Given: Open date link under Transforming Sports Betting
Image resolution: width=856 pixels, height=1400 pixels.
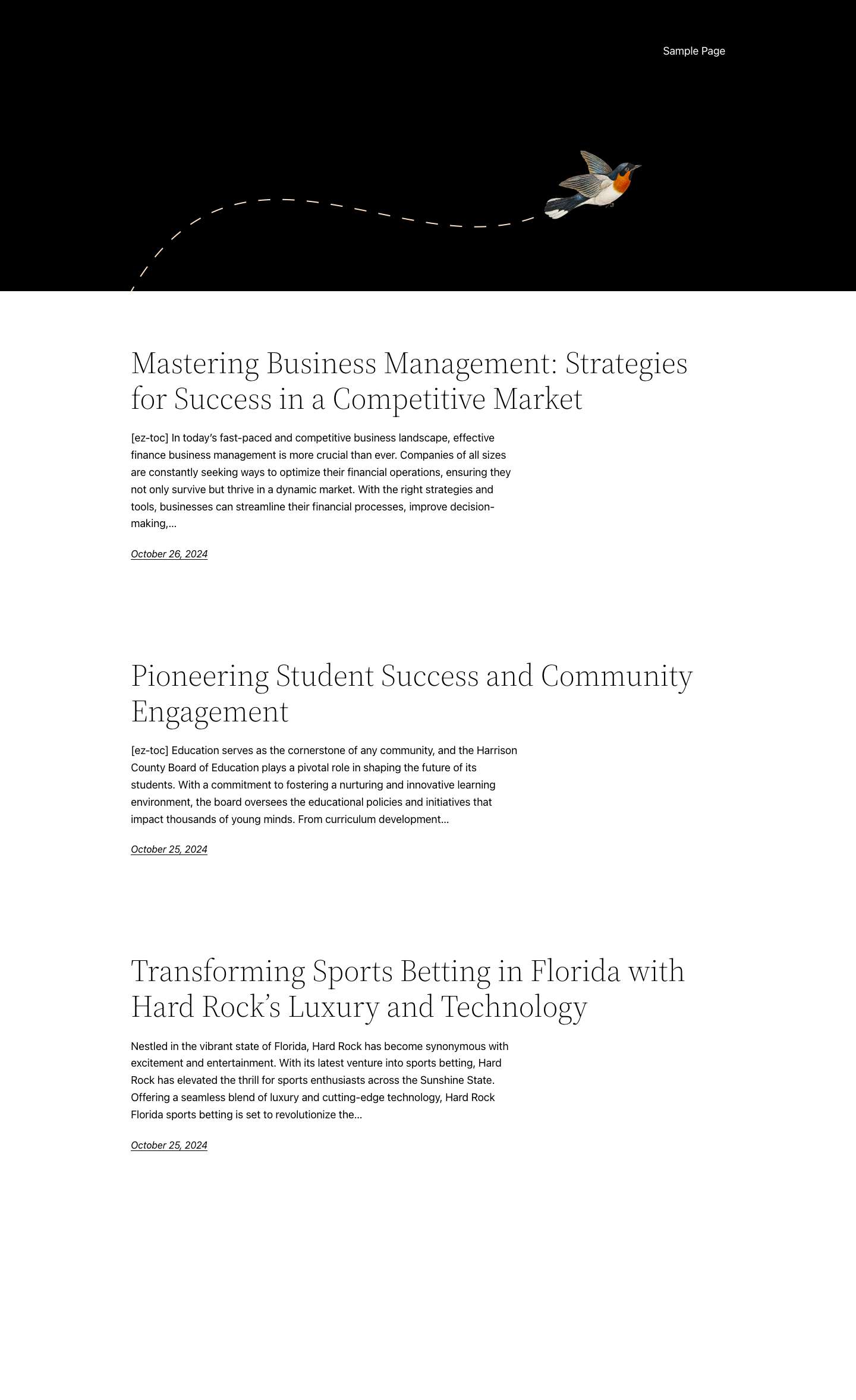Looking at the screenshot, I should (169, 1145).
